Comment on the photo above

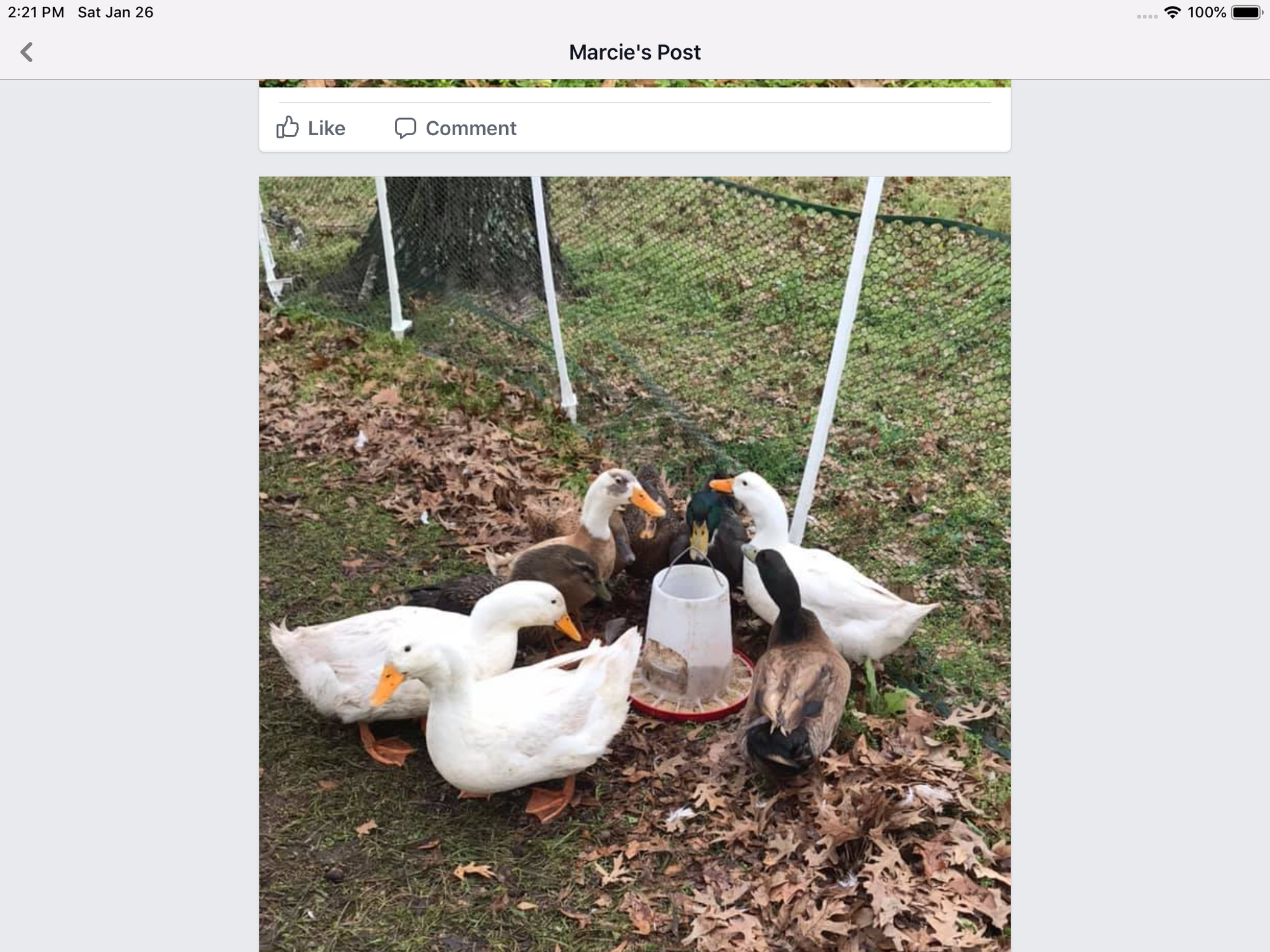pyautogui.click(x=456, y=128)
